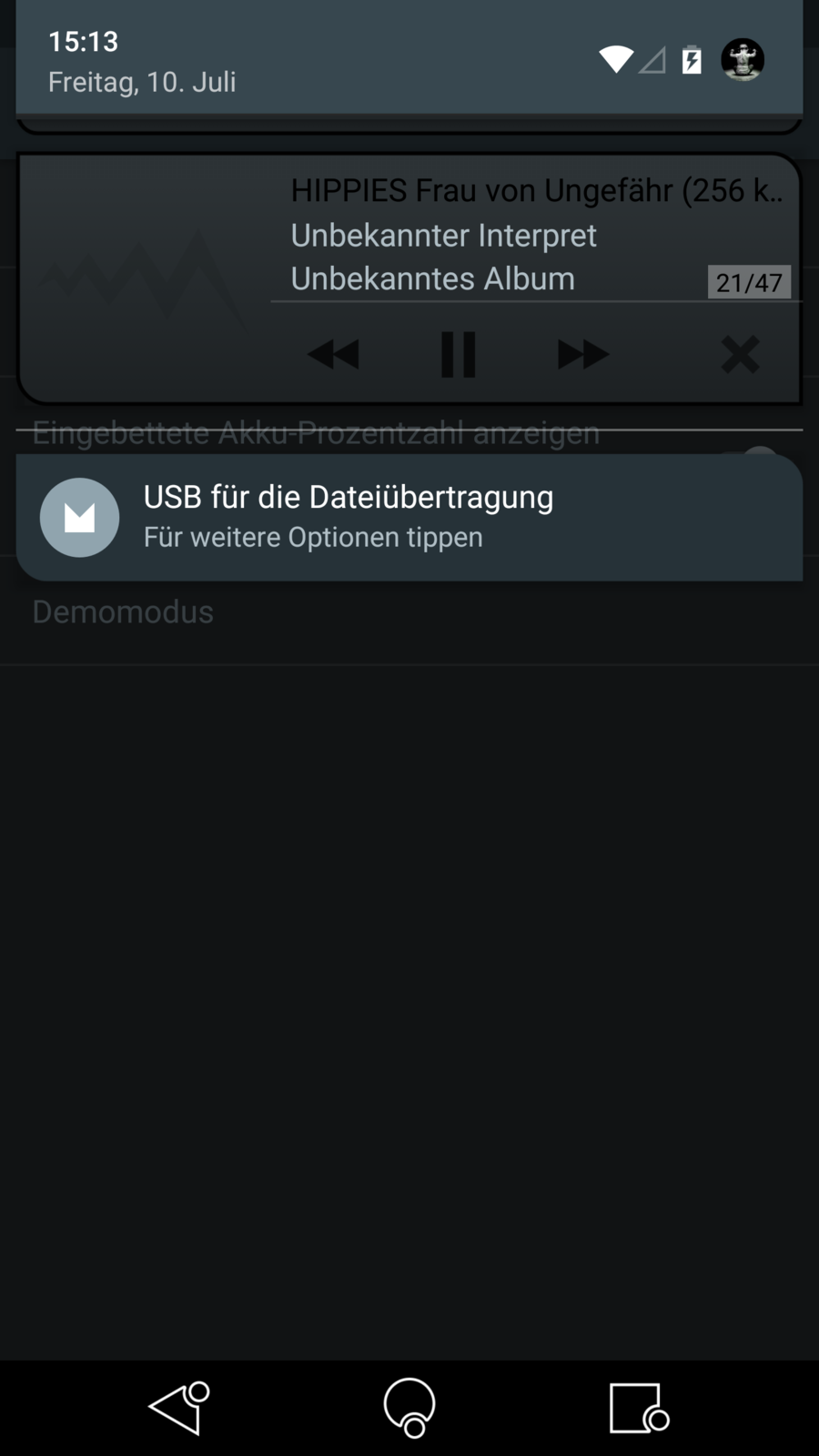Go to the home screen
This screenshot has width=819, height=1456.
pos(409,1409)
